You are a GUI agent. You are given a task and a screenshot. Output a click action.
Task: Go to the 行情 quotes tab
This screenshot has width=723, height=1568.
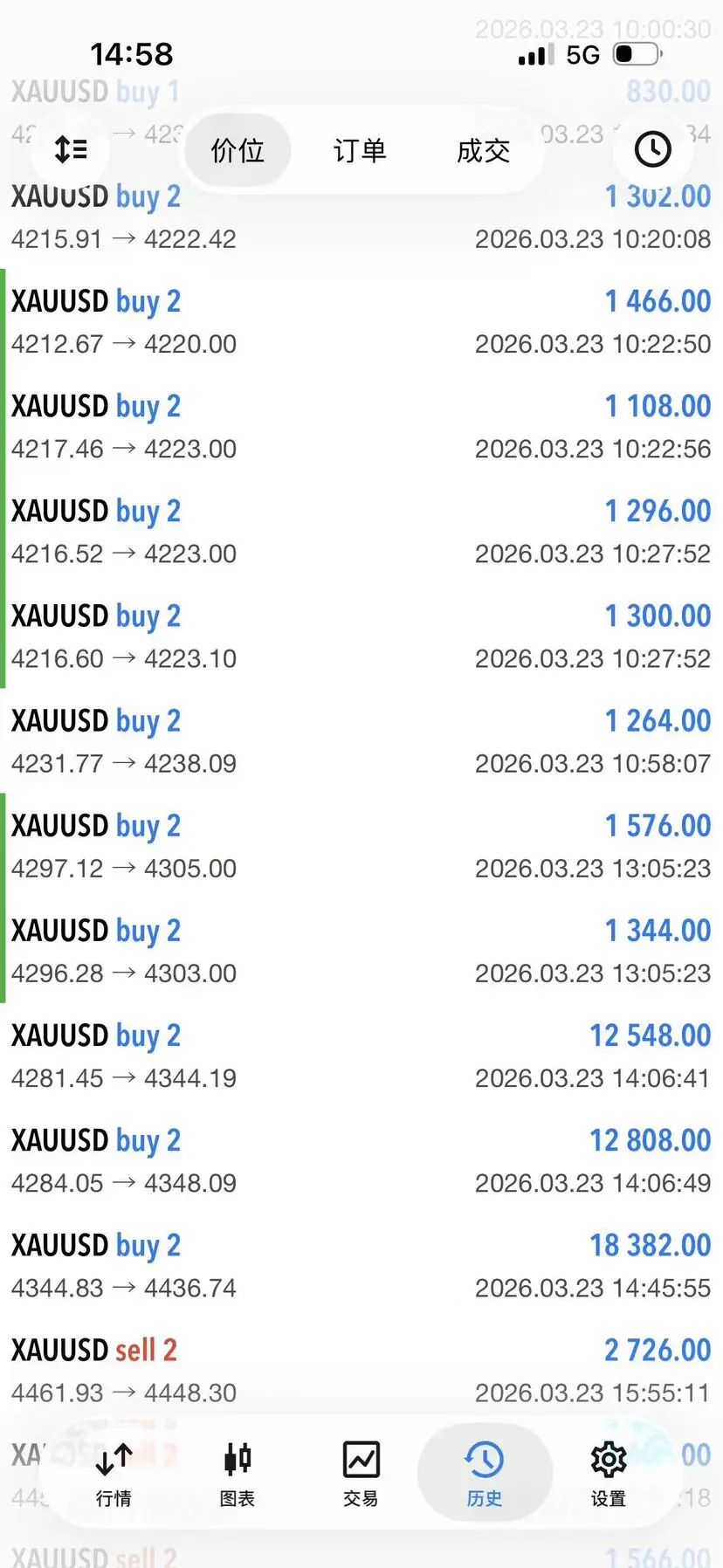[x=114, y=1474]
